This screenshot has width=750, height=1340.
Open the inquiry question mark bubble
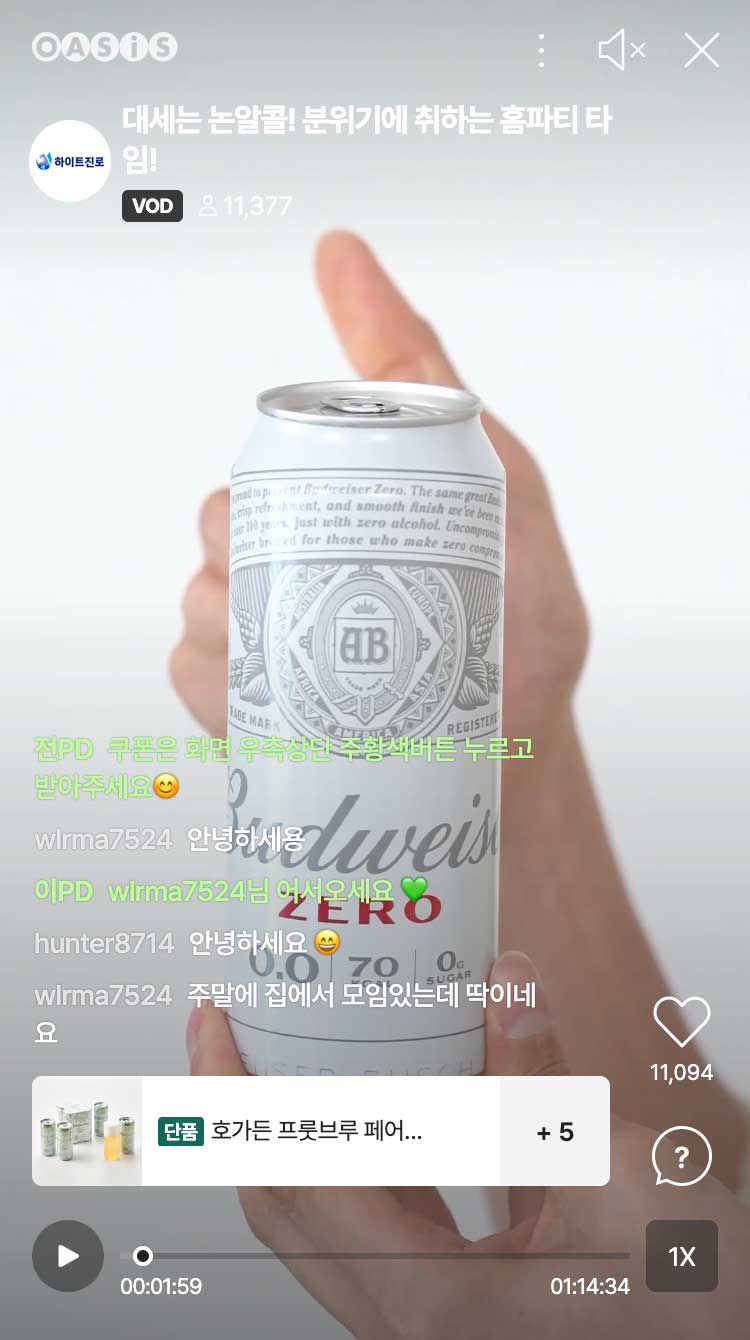pos(681,1157)
